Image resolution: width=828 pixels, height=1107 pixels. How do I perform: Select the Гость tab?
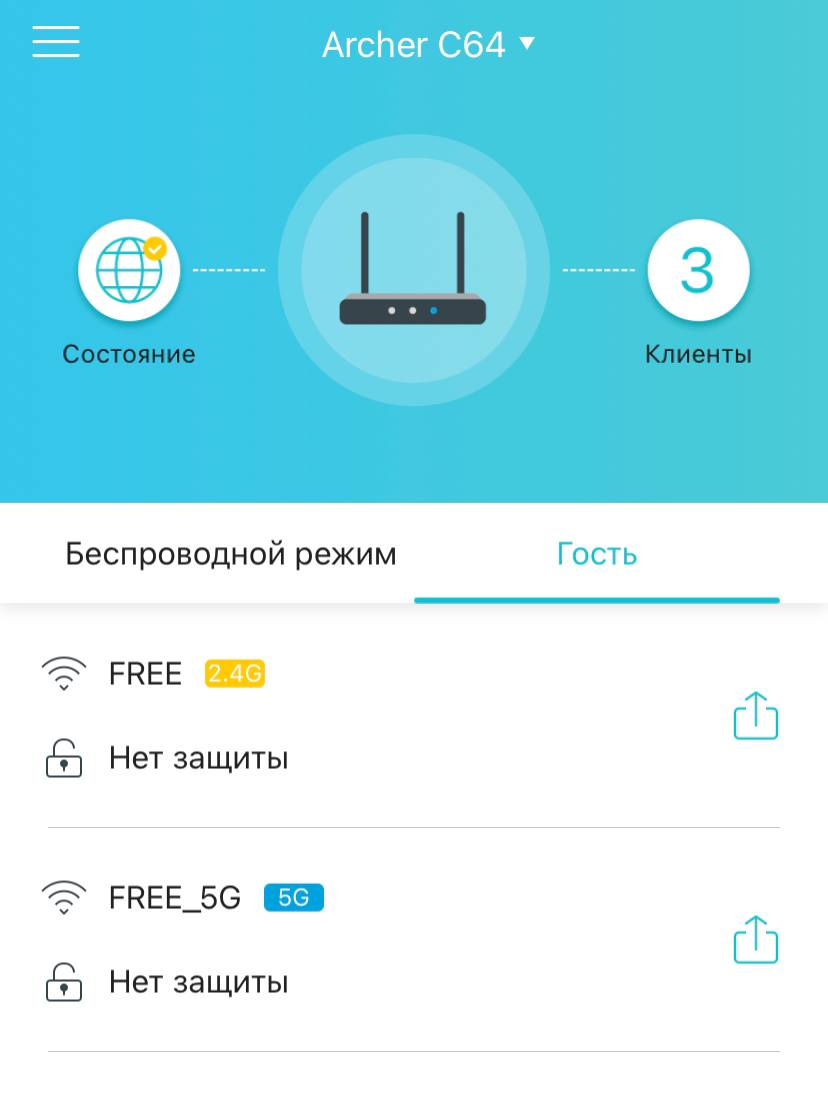pyautogui.click(x=597, y=553)
